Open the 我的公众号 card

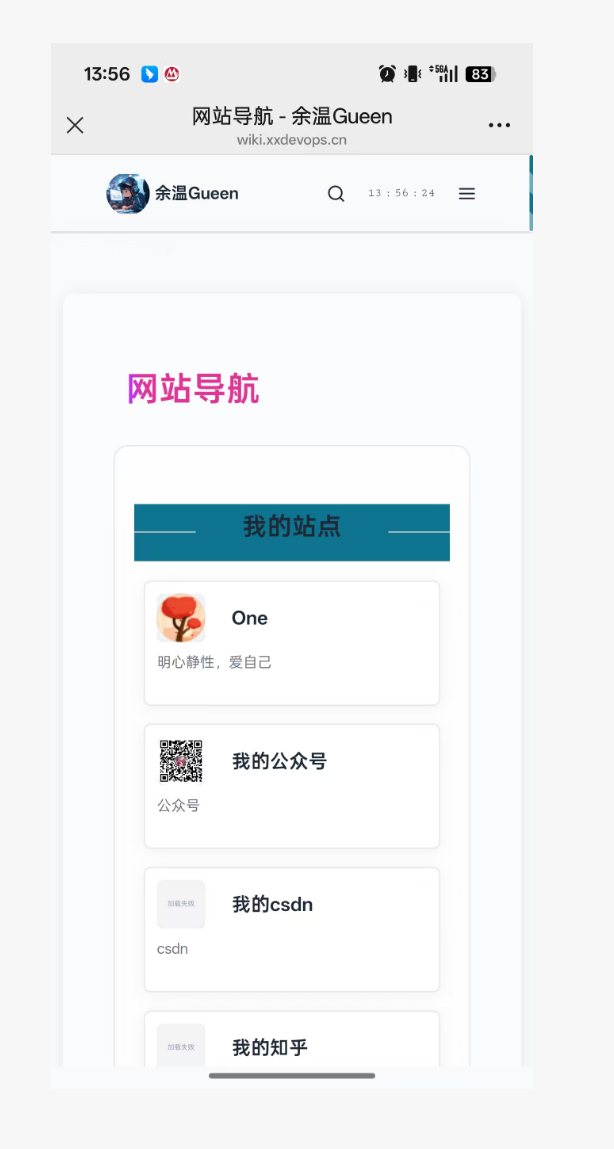292,785
